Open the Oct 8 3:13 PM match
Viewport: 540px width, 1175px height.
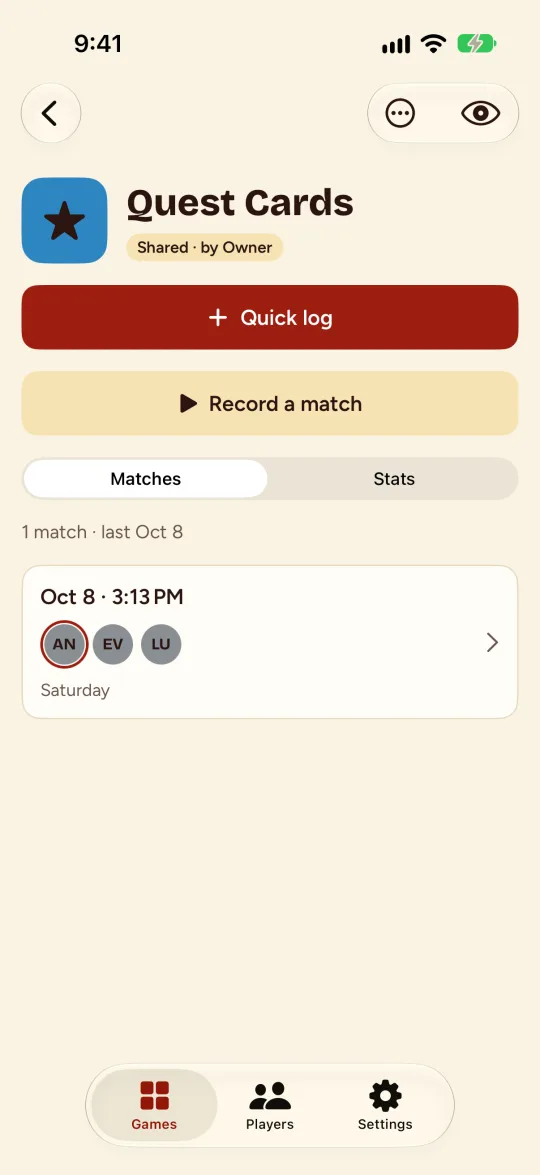point(270,642)
